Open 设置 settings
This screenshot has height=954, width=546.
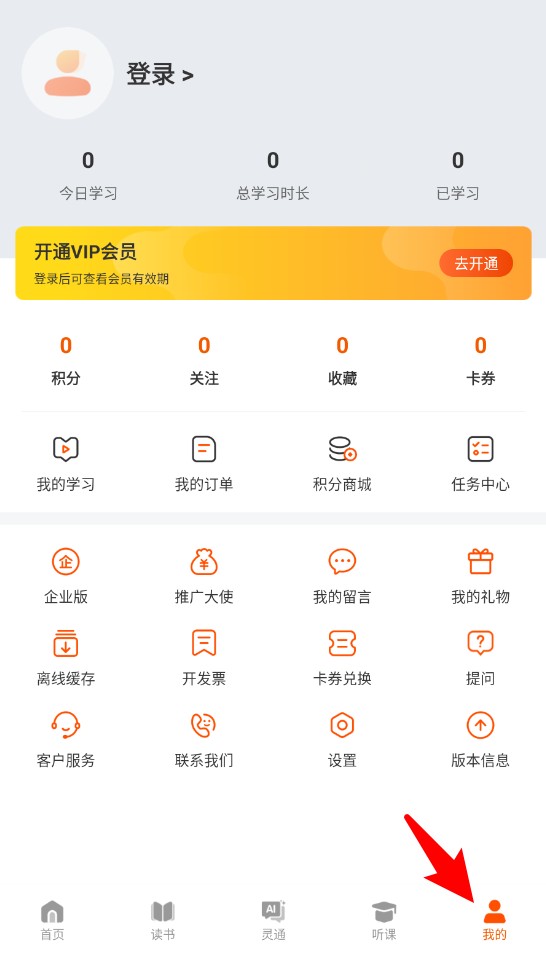(x=342, y=739)
